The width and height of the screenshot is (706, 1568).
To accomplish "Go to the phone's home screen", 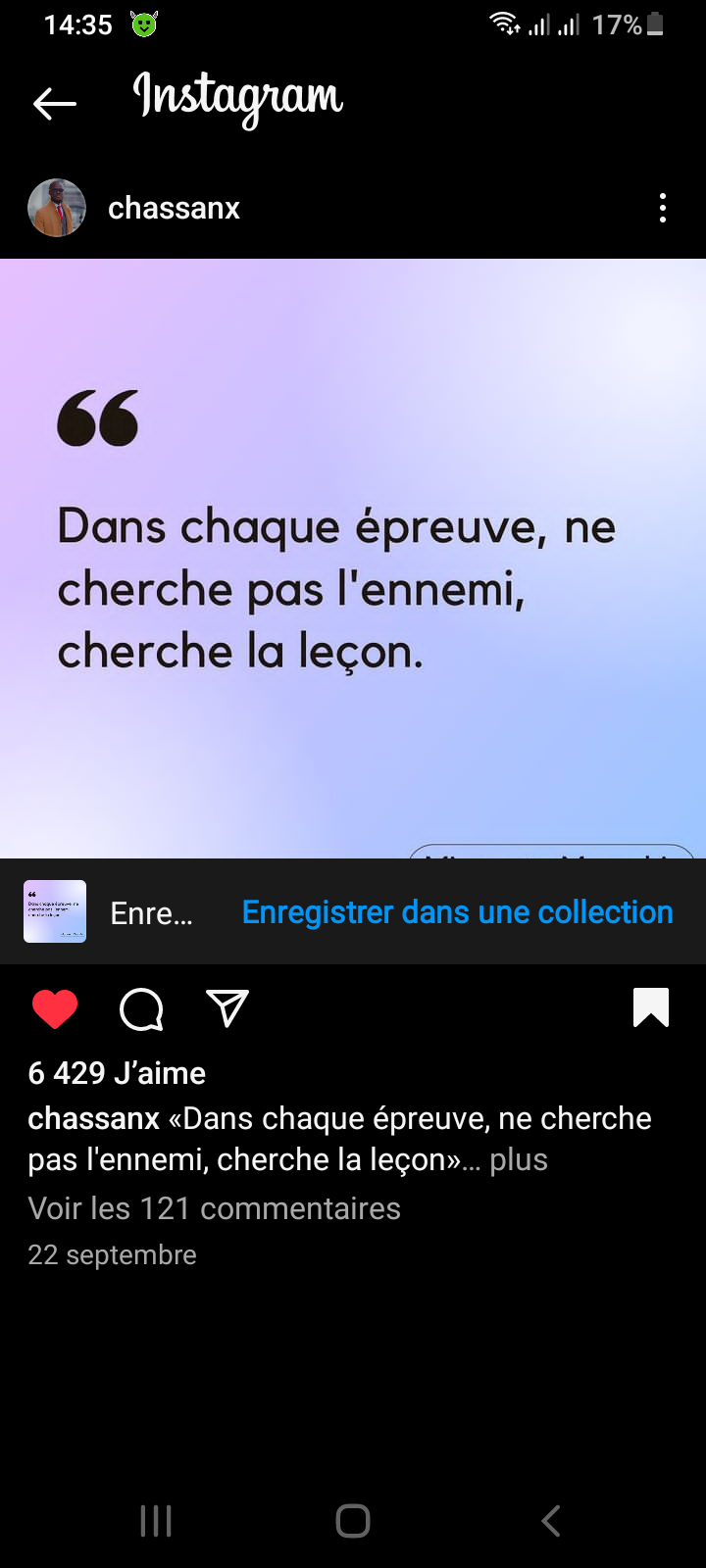I will pos(353,1521).
